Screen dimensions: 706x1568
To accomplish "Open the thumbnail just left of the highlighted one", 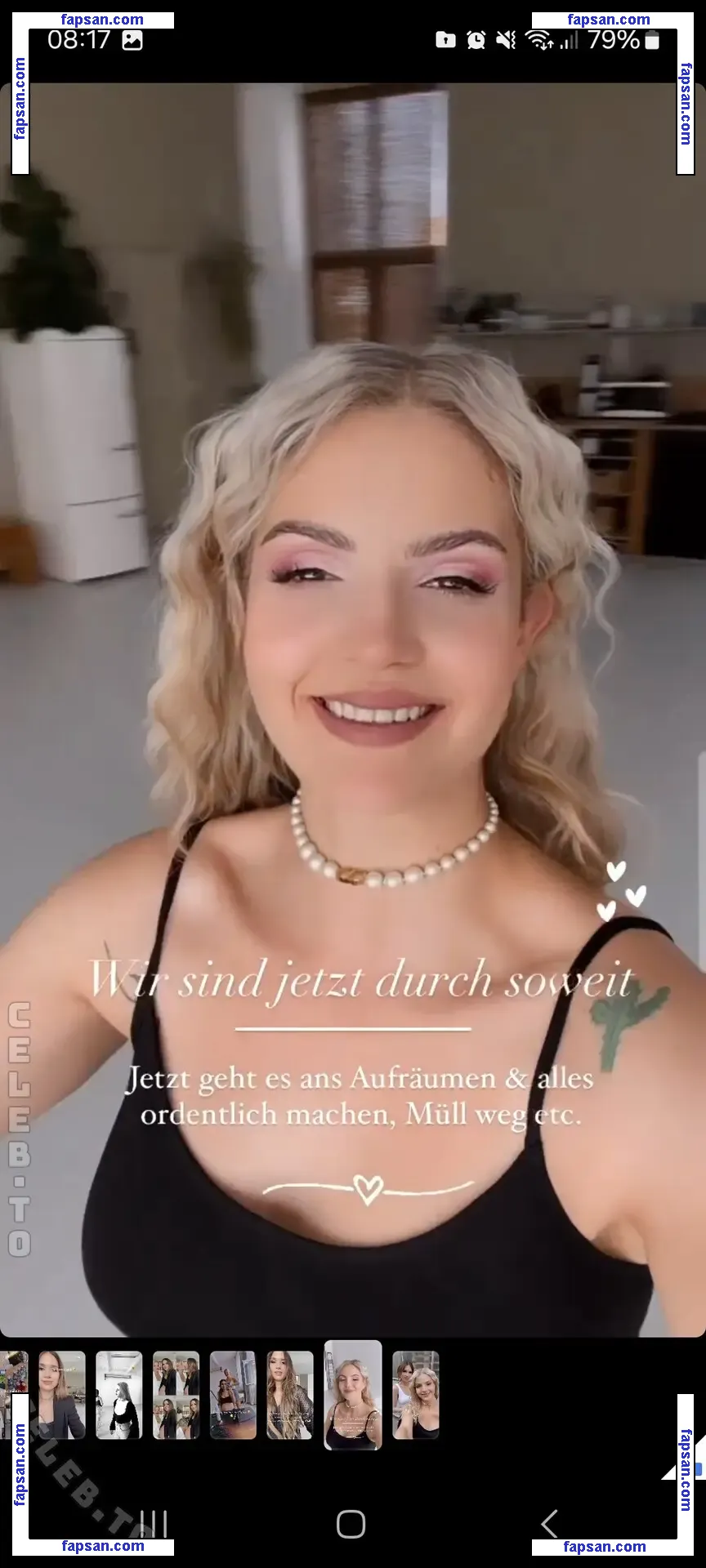I will point(290,1394).
